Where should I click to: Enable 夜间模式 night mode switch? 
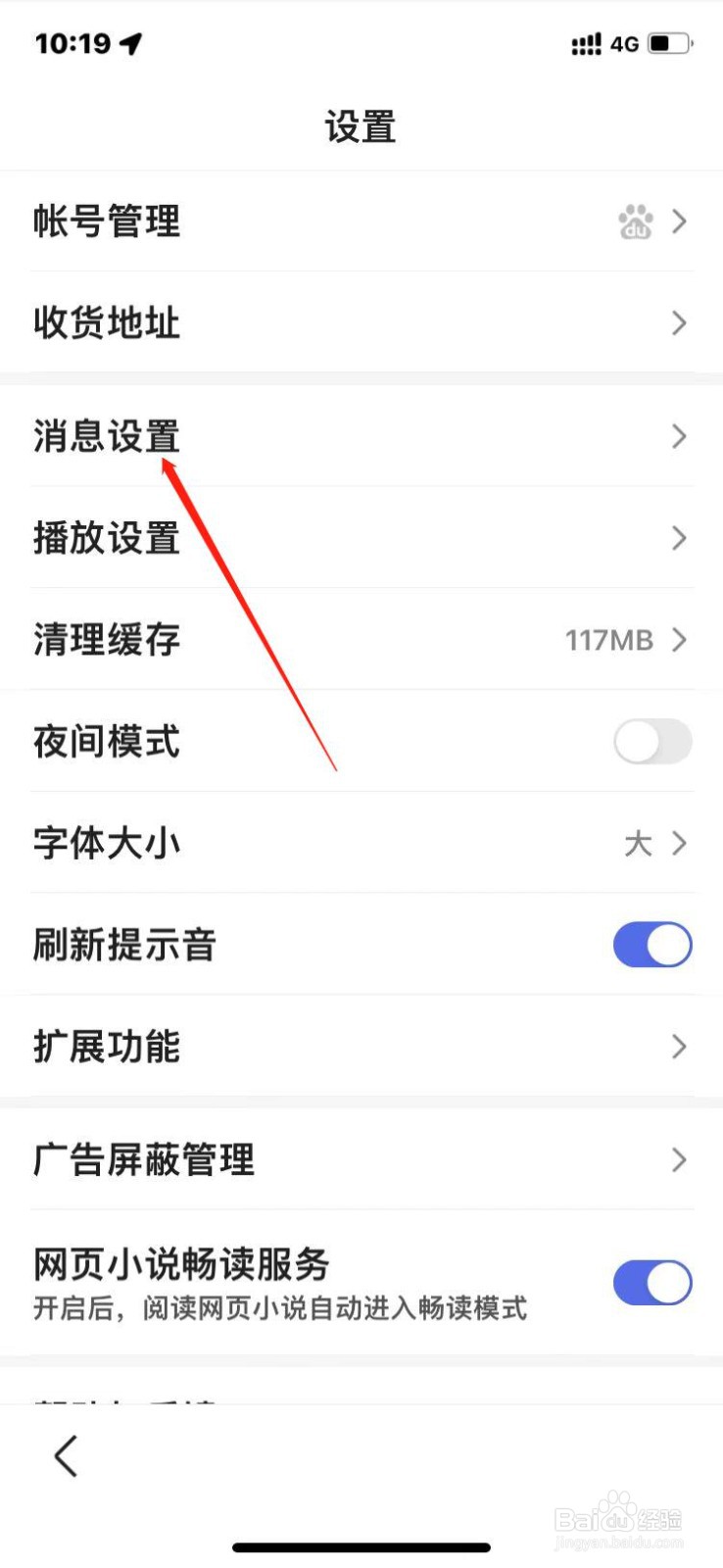coord(651,742)
